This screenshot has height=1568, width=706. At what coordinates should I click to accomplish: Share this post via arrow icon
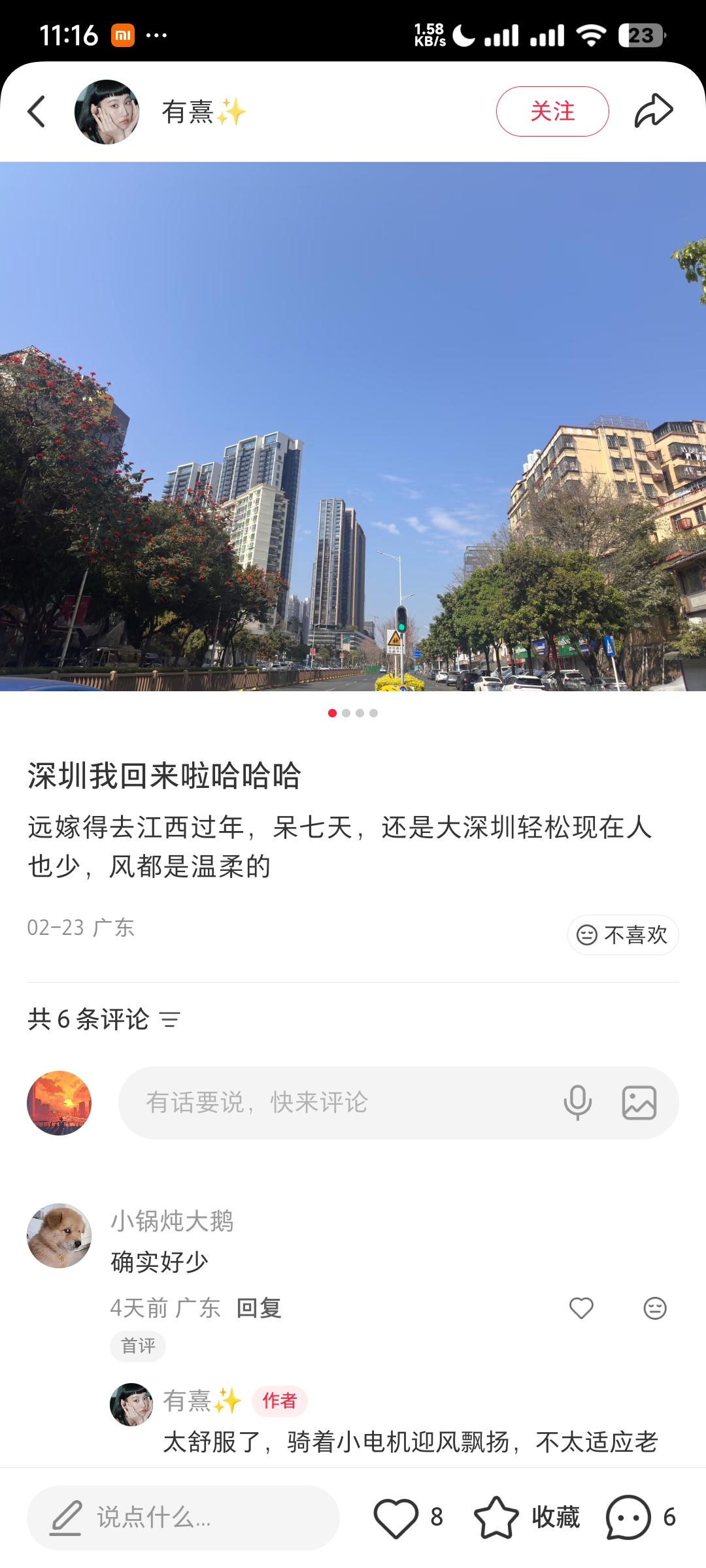coord(654,111)
